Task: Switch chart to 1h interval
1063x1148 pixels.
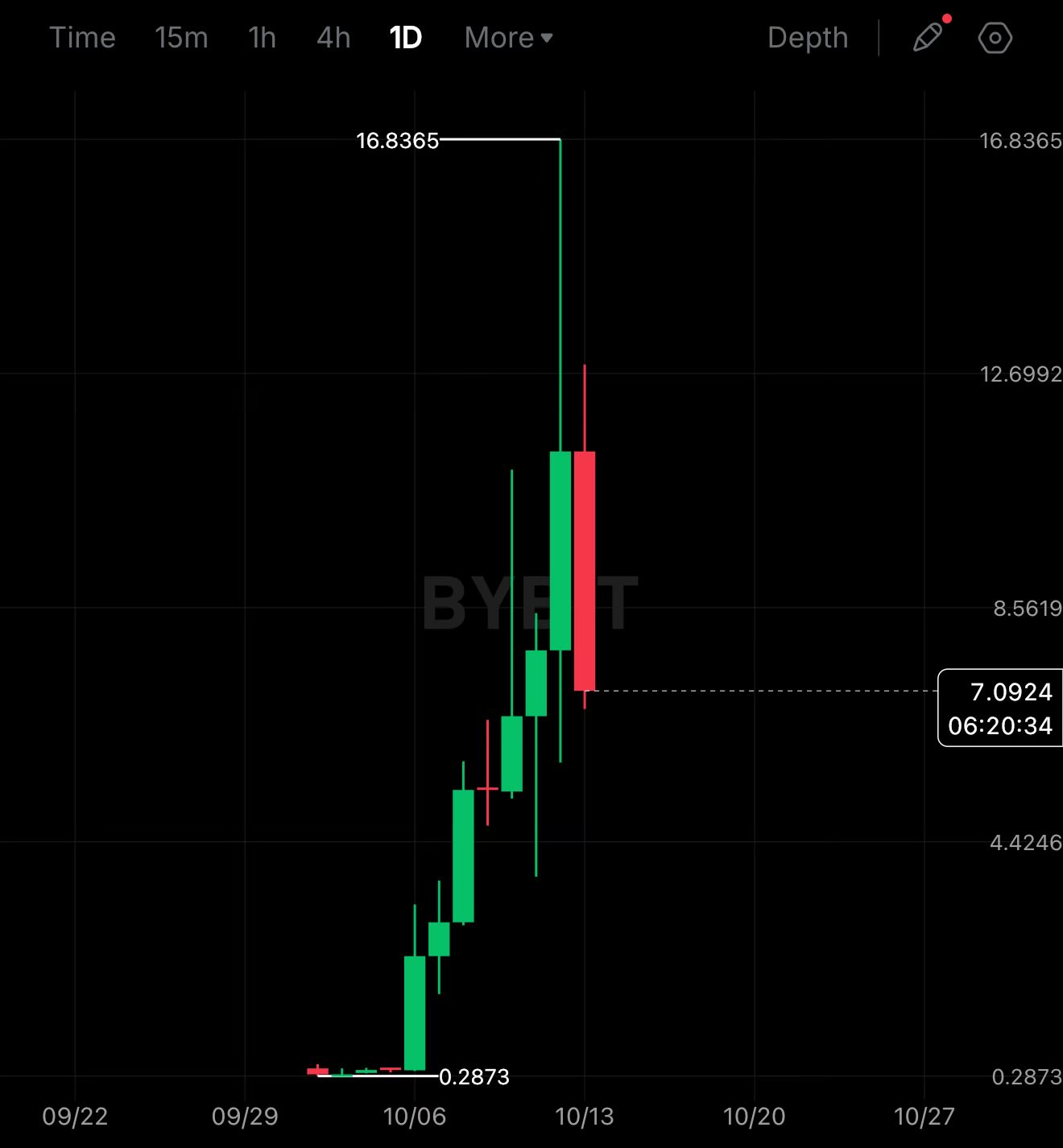Action: (262, 38)
